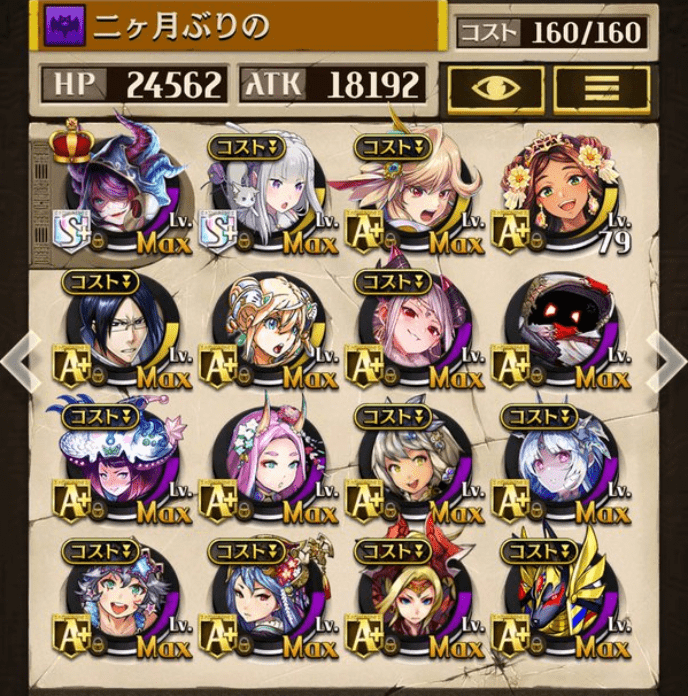Open the three-line list menu button
The image size is (688, 696).
coord(601,90)
